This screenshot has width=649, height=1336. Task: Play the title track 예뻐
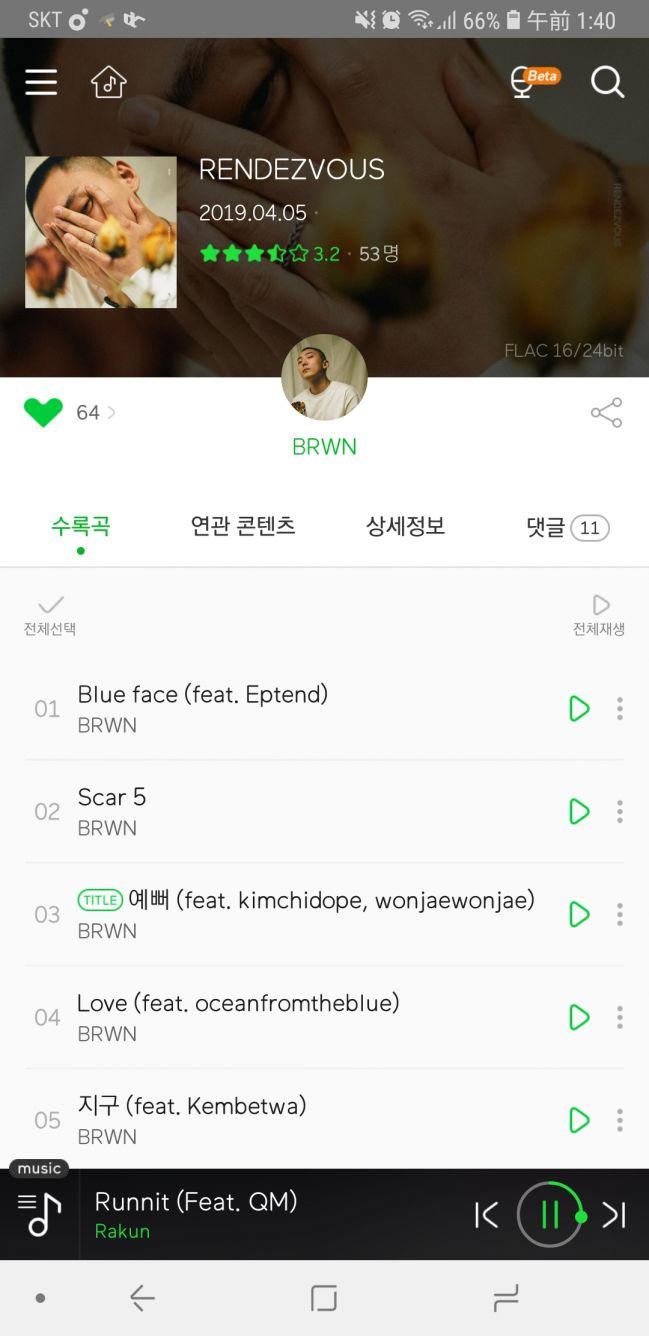point(579,914)
